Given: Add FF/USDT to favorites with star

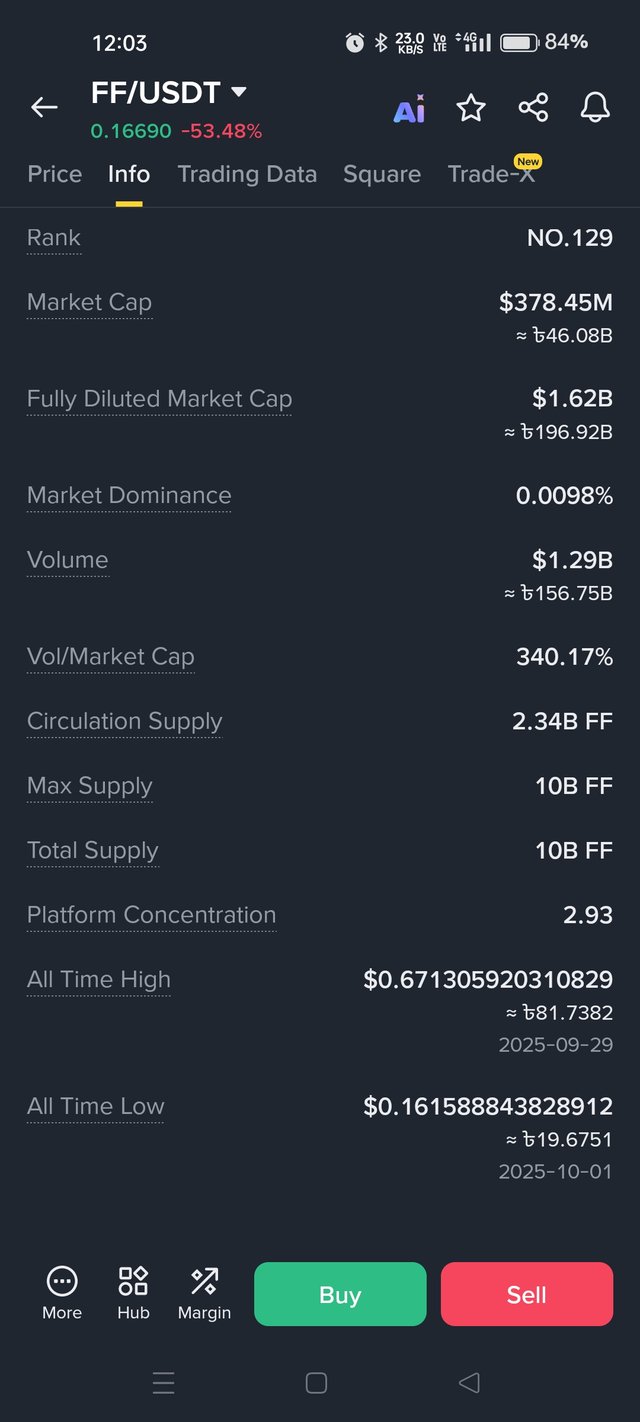Looking at the screenshot, I should [x=471, y=108].
